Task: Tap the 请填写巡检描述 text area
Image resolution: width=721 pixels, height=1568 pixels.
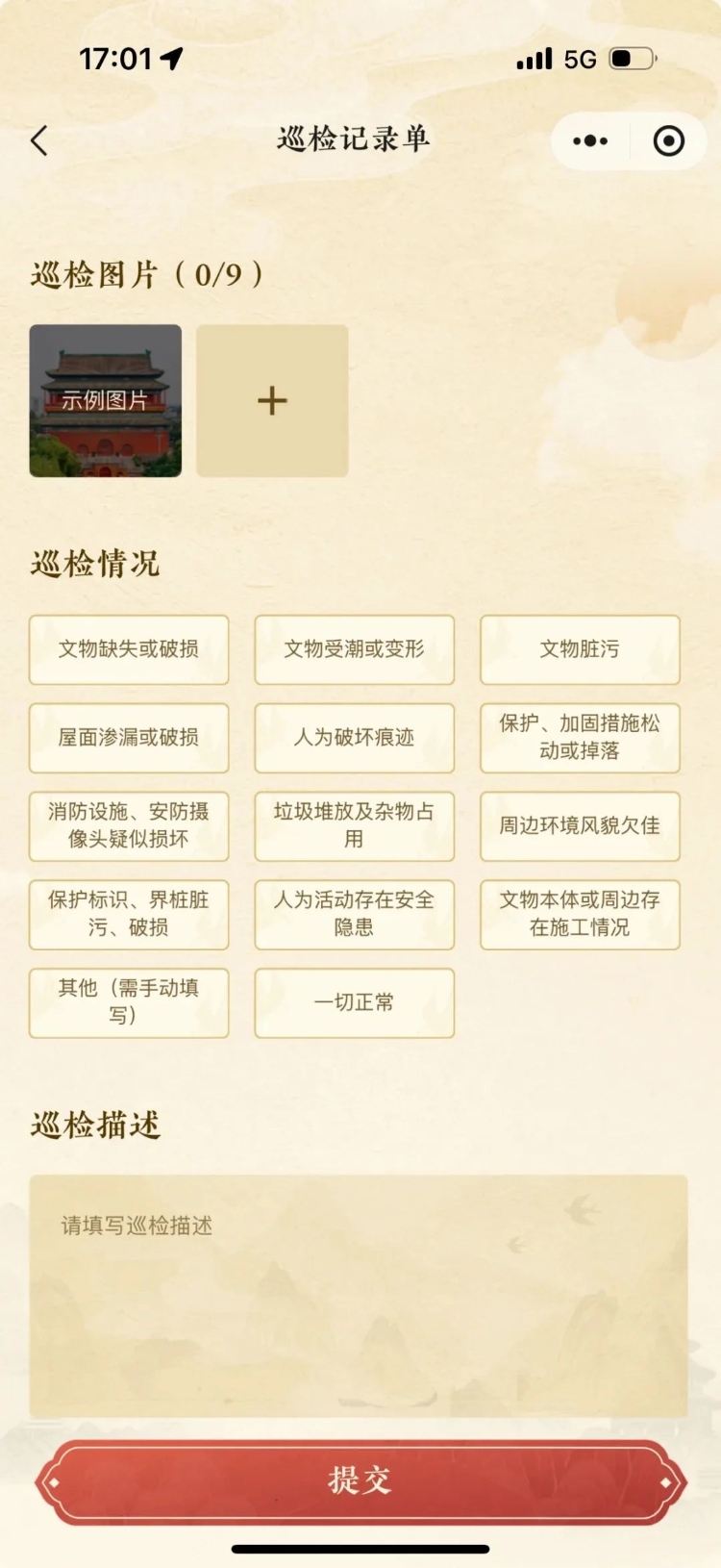Action: (x=359, y=1296)
